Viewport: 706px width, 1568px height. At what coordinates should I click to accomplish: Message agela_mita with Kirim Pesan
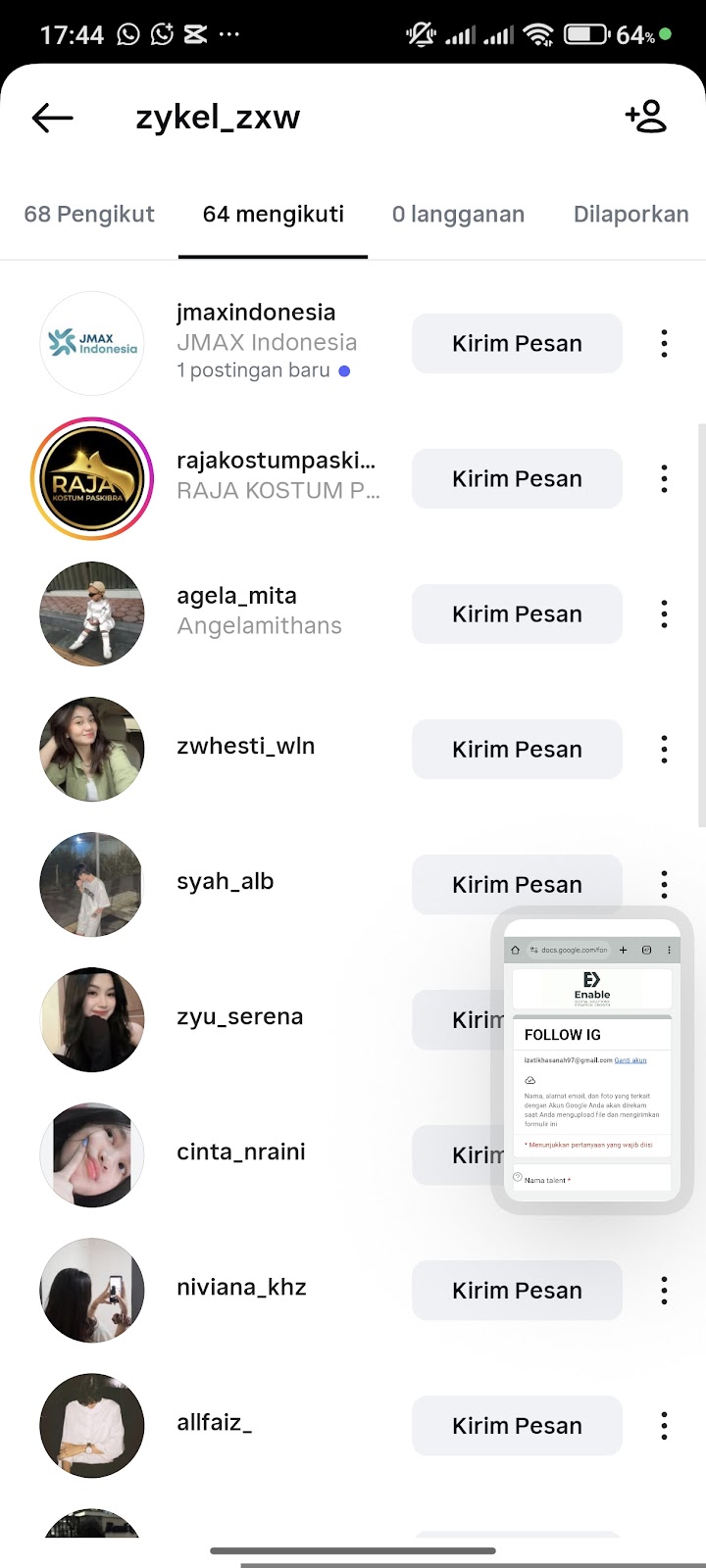click(517, 614)
